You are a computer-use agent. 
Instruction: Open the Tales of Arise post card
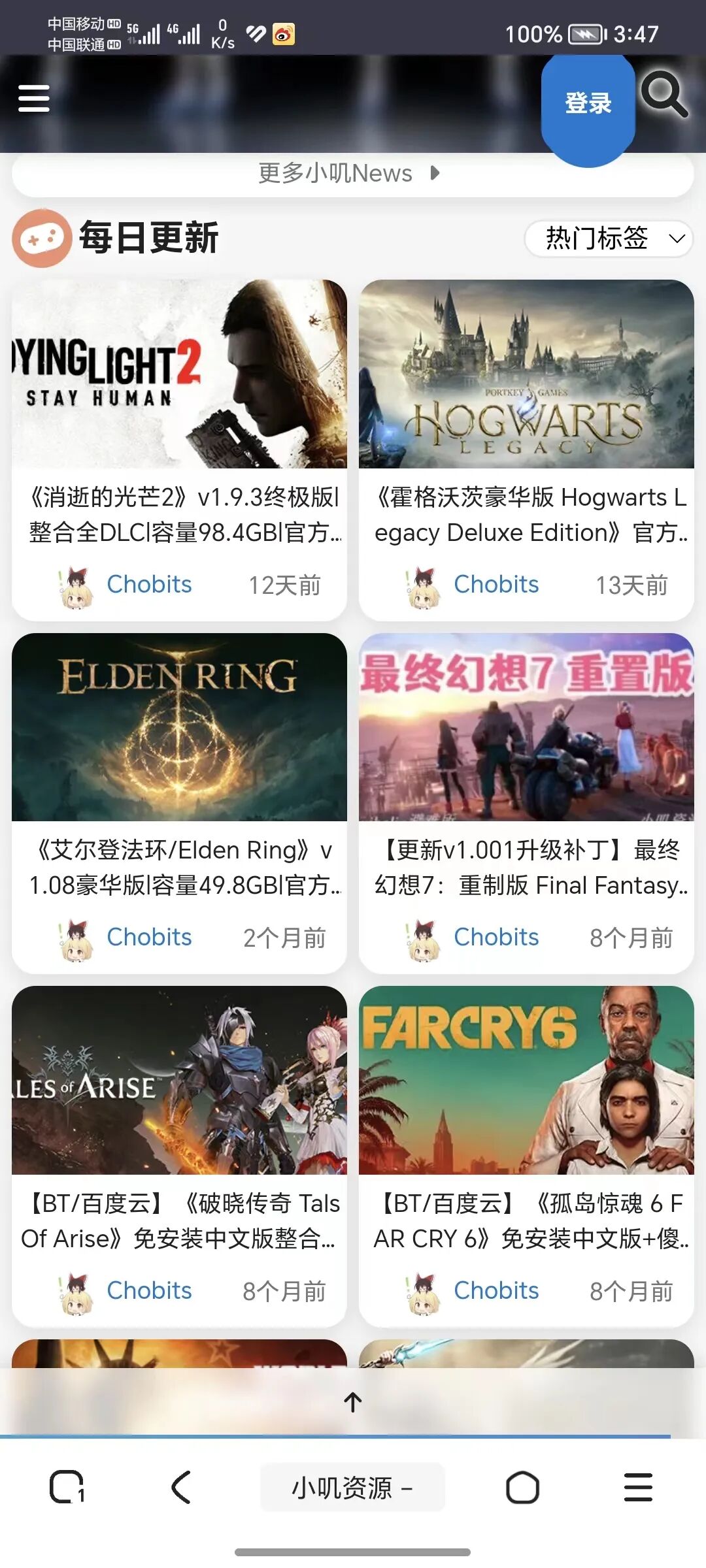pos(179,1156)
